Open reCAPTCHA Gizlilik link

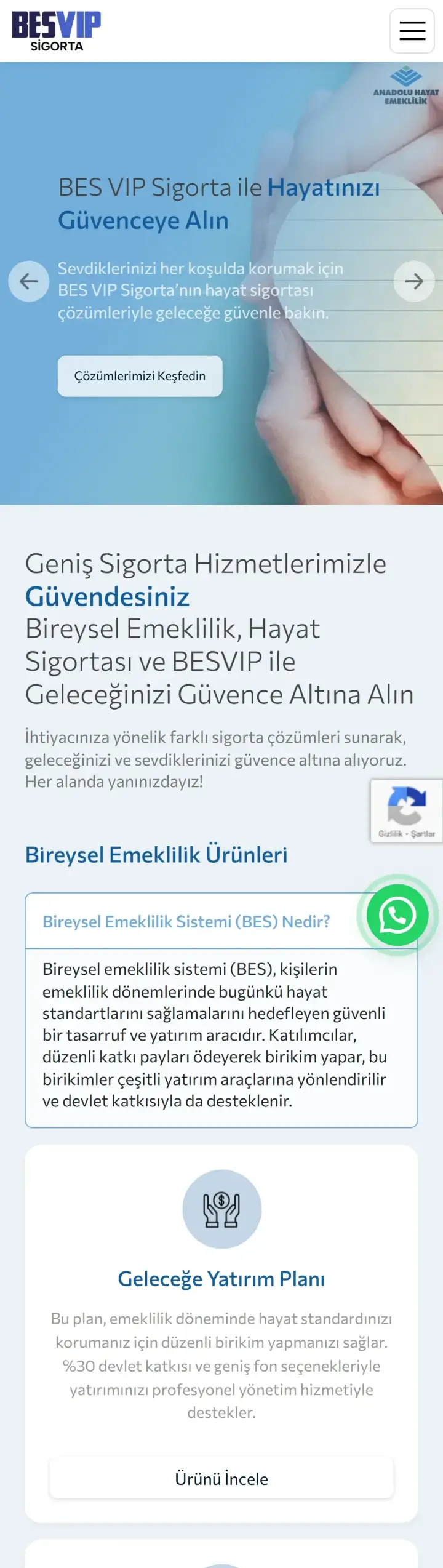(x=390, y=834)
